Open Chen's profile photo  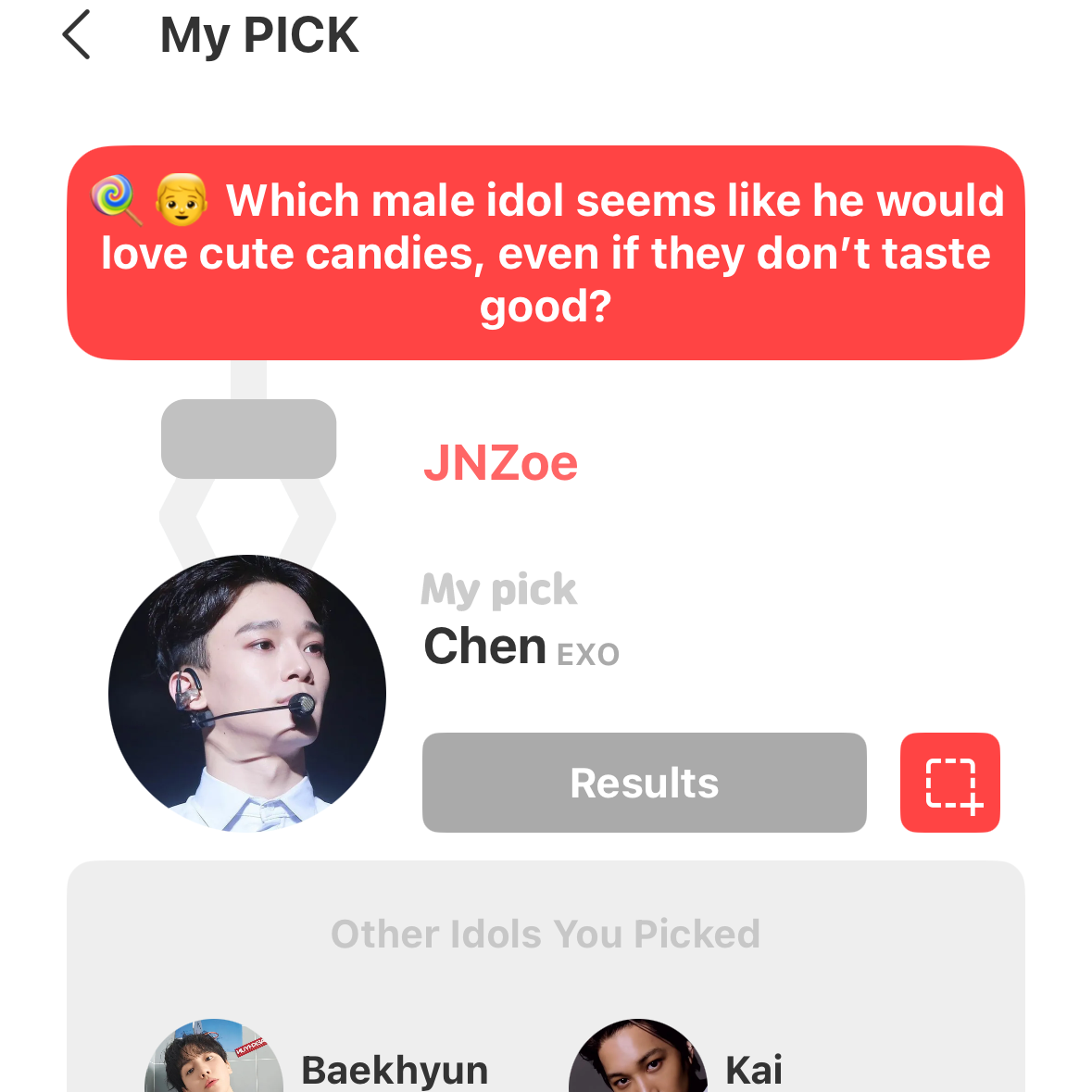(x=247, y=693)
